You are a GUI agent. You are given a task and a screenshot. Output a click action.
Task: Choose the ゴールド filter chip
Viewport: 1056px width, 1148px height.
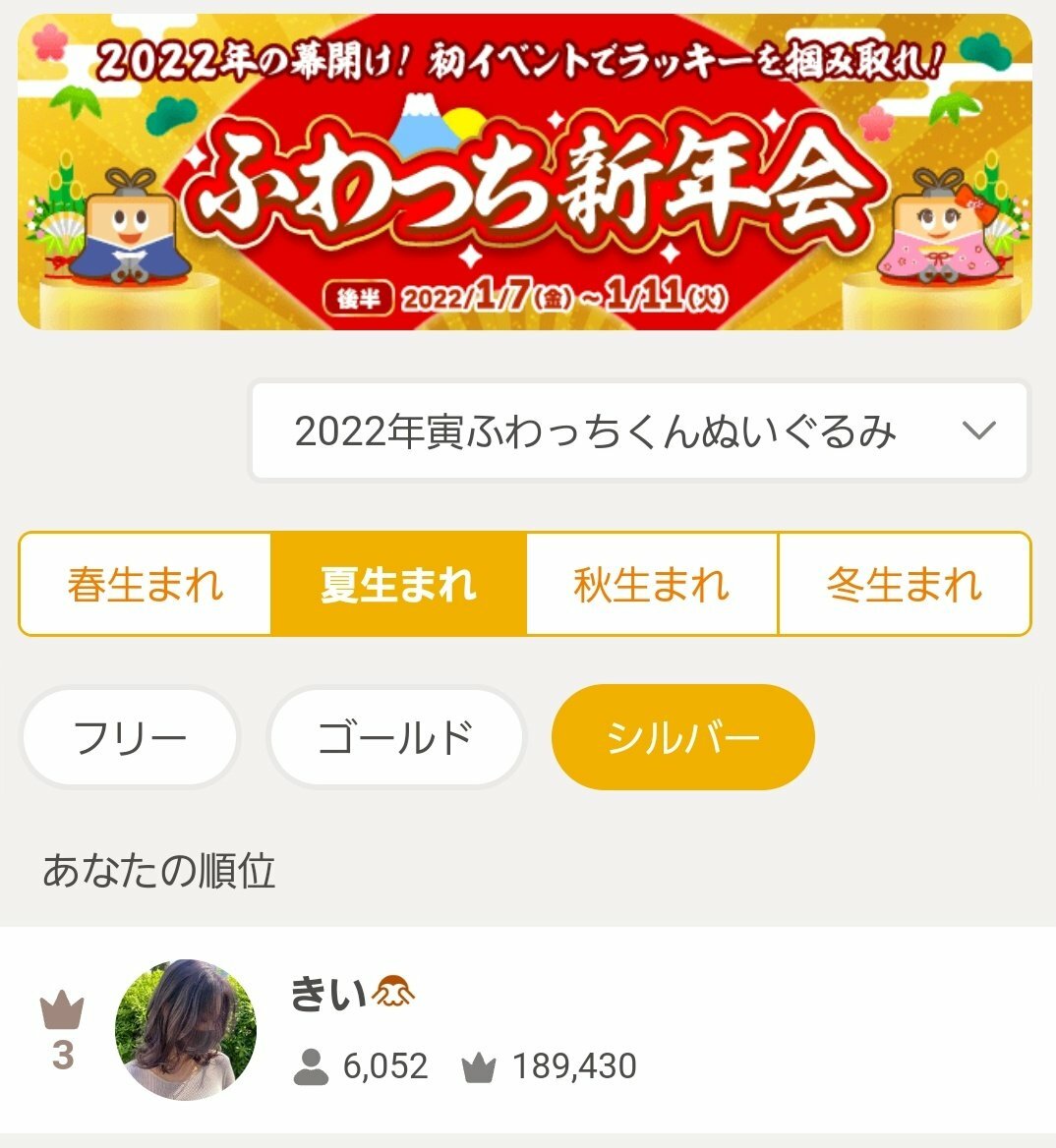[x=395, y=737]
